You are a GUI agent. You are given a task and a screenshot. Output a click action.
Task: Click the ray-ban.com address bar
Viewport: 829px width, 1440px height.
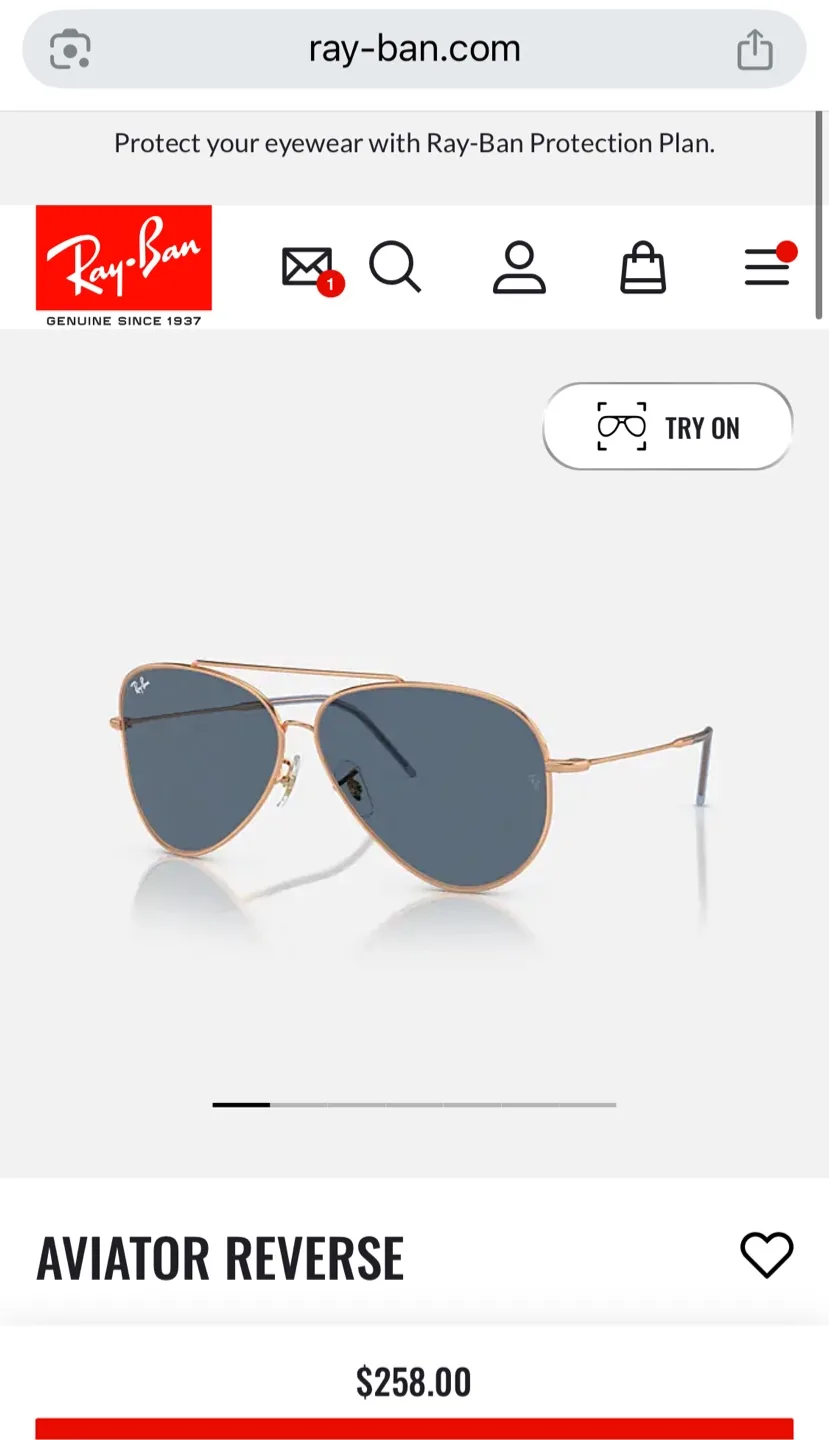pyautogui.click(x=414, y=47)
